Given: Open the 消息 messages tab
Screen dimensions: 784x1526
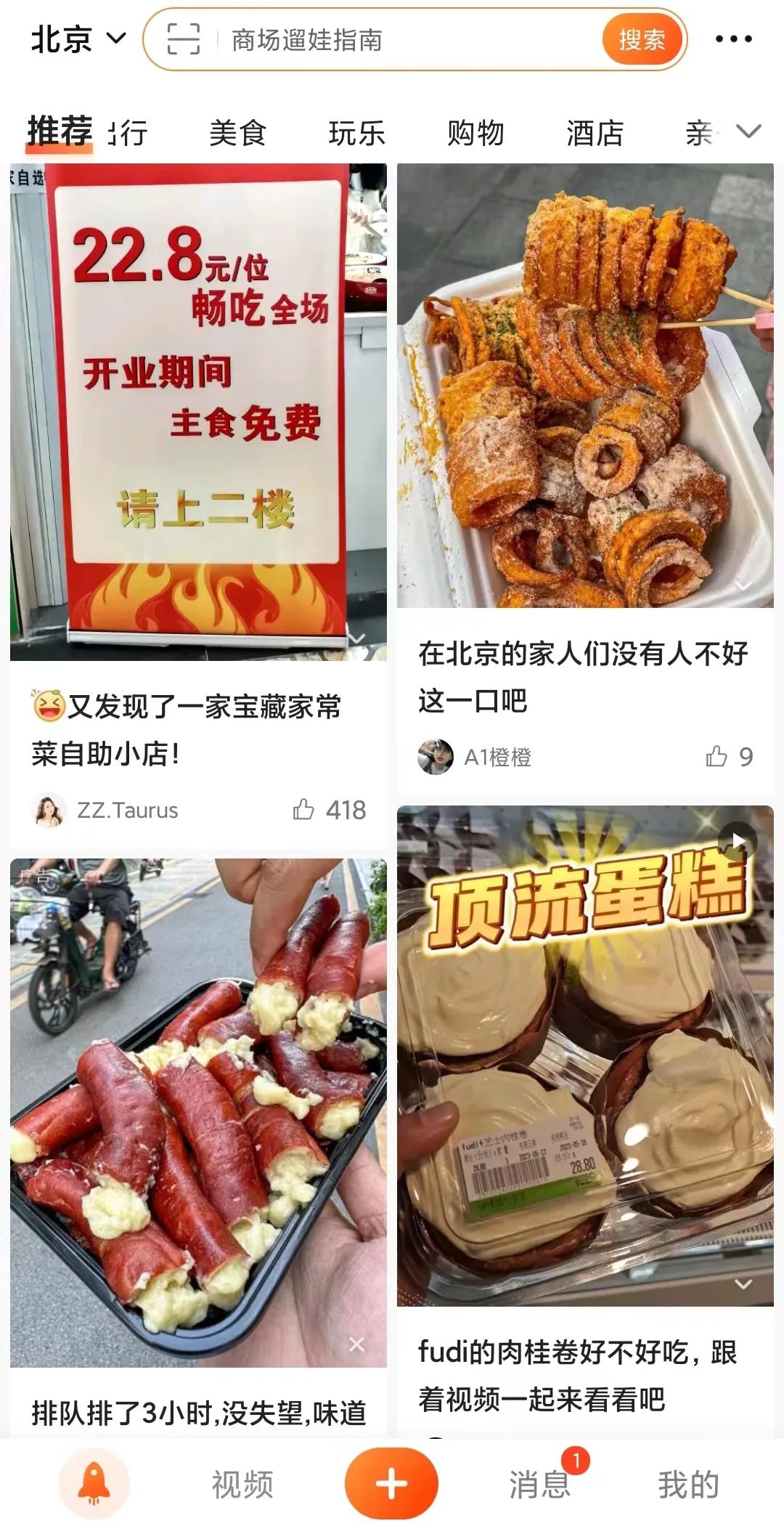Looking at the screenshot, I should (539, 1485).
